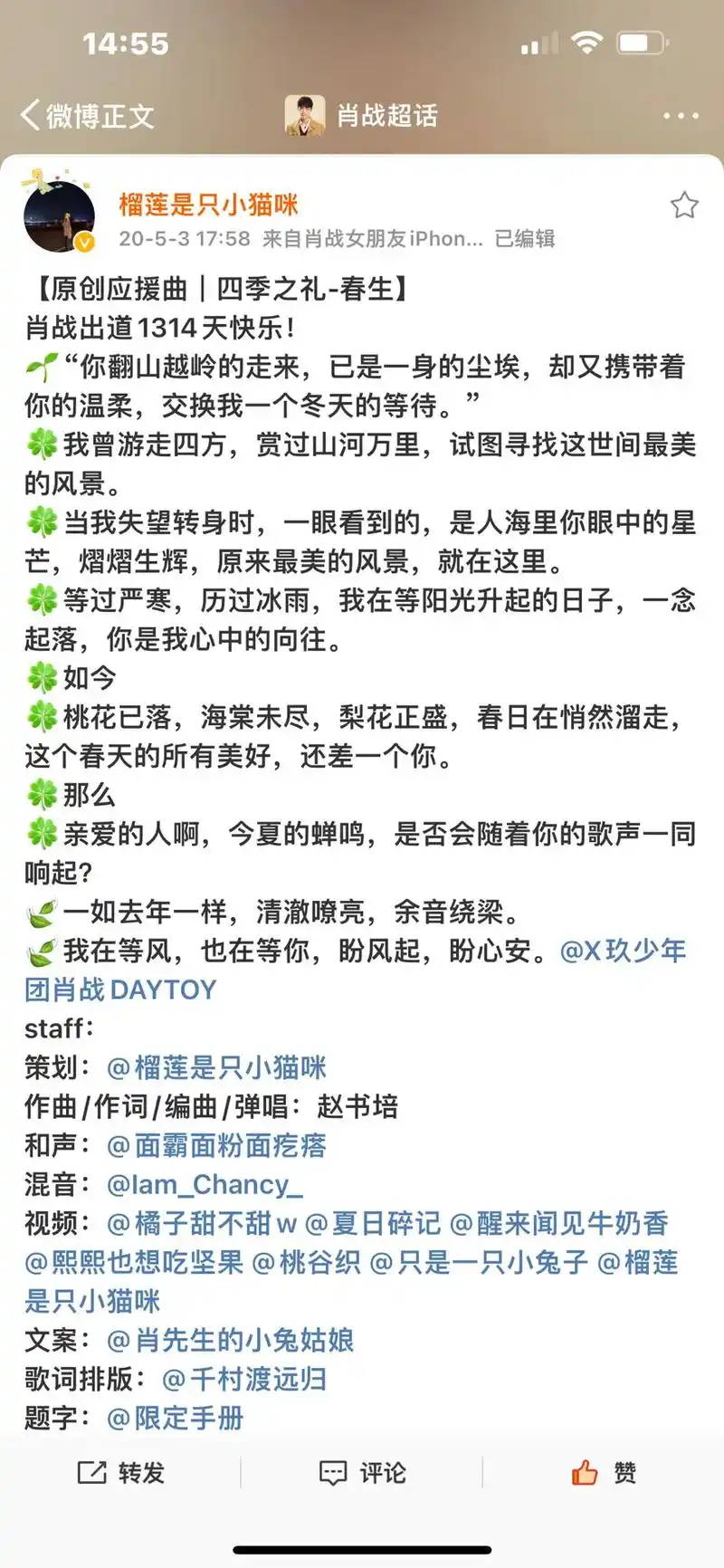The height and width of the screenshot is (1568, 724).
Task: Like the post with 赞
Action: [x=604, y=1473]
